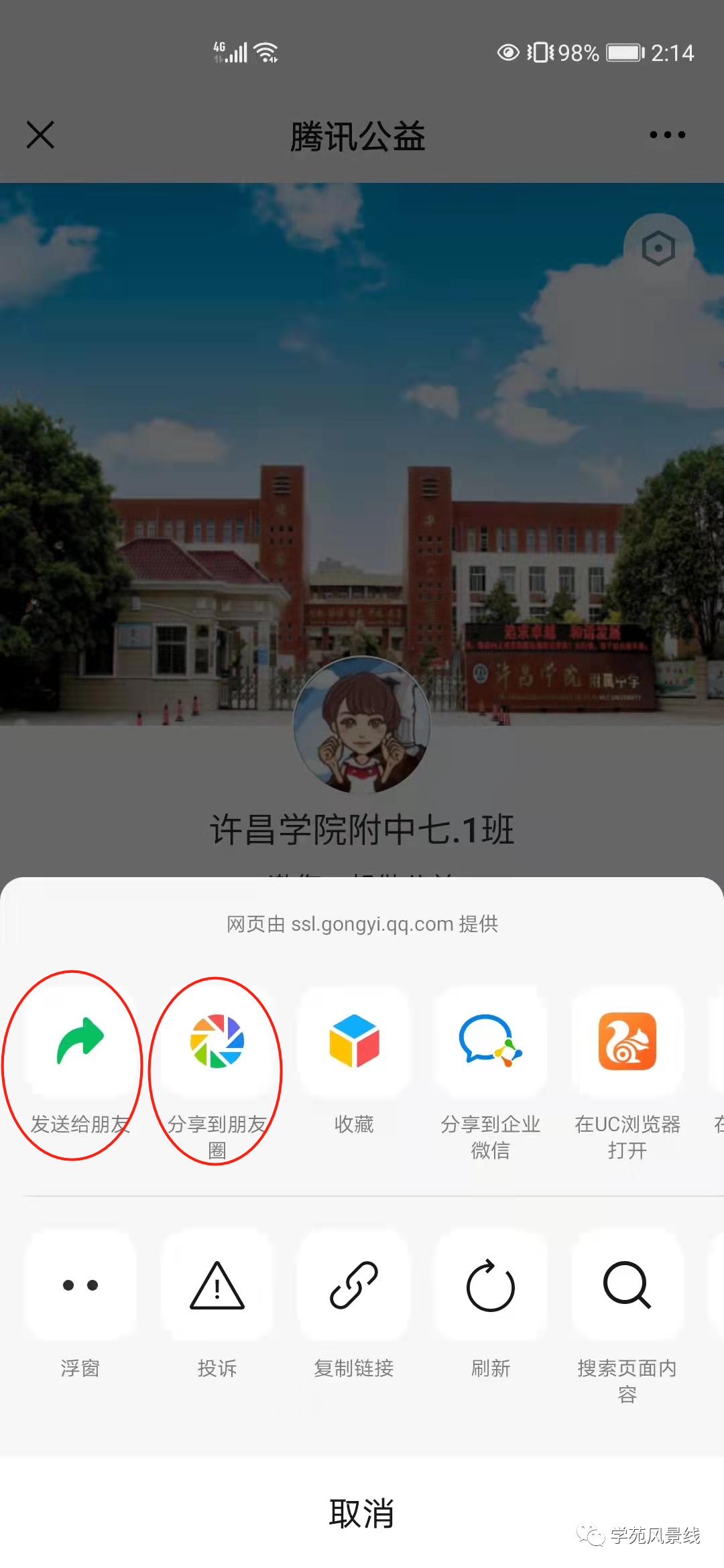
Task: Add page to favorites (收藏)
Action: click(354, 1042)
